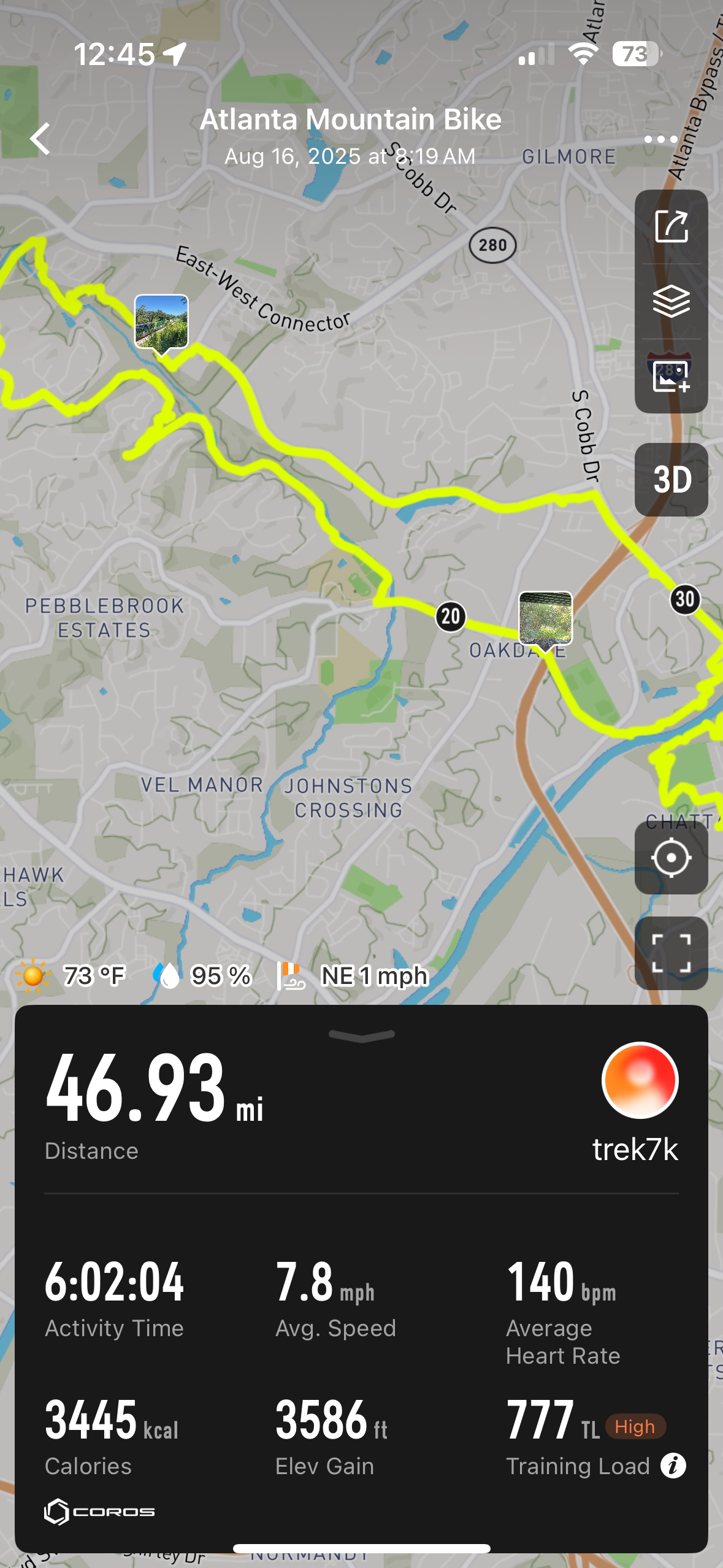Open the photo pinned near Oakdale

pos(545,618)
